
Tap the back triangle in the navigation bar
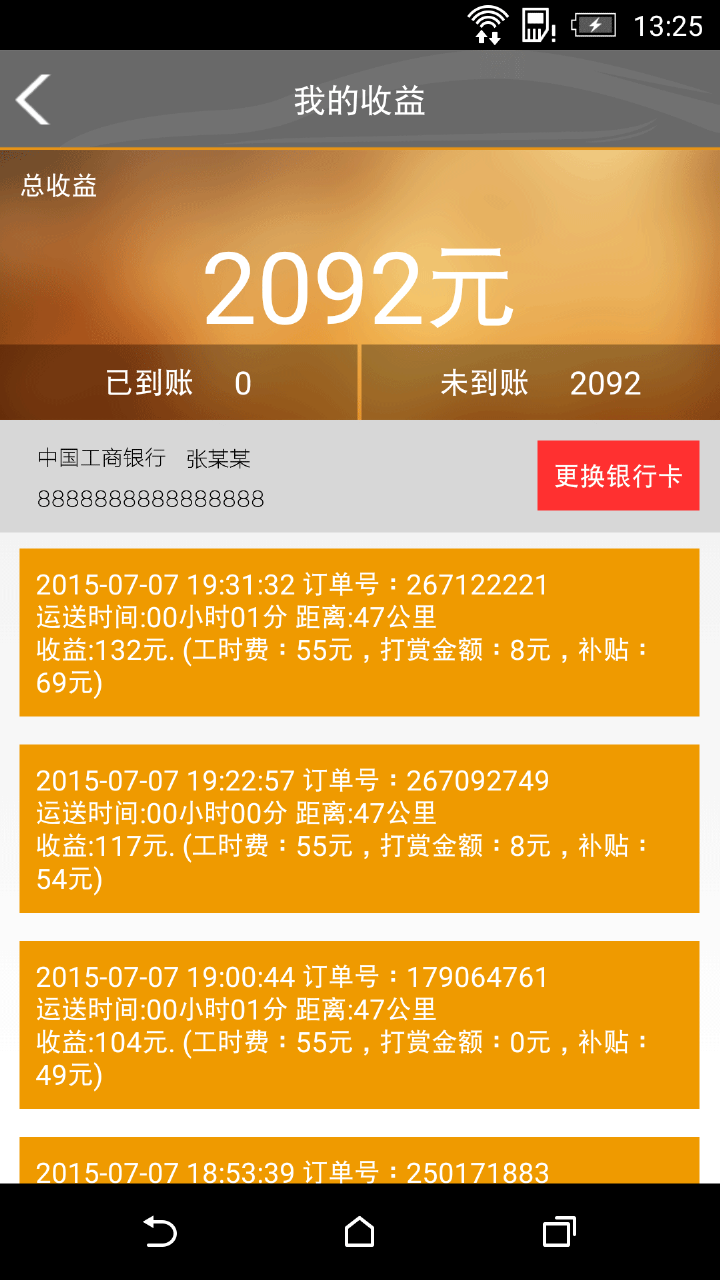tap(160, 1235)
